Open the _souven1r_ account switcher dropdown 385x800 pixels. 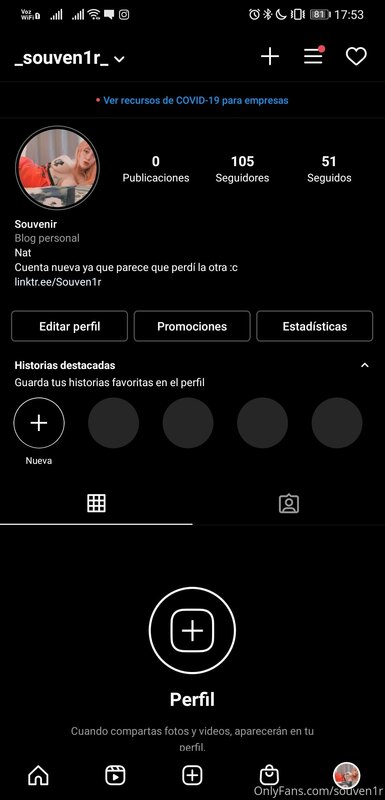click(69, 59)
